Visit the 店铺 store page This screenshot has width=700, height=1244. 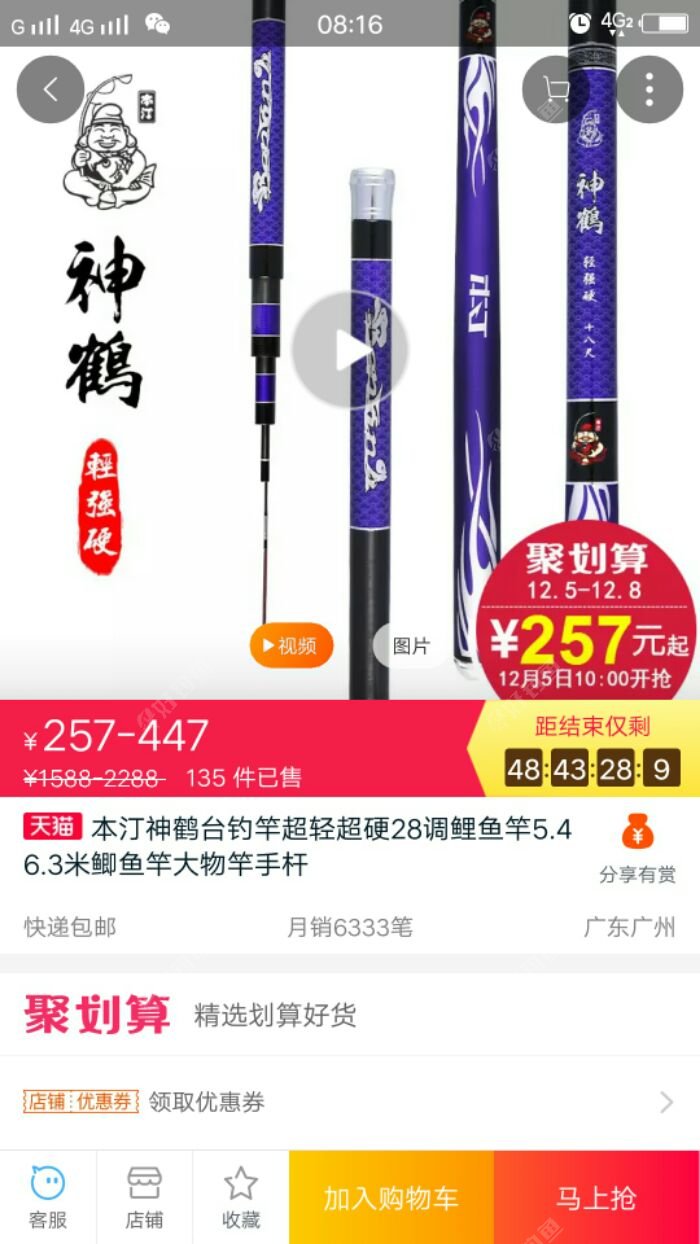pos(144,1197)
